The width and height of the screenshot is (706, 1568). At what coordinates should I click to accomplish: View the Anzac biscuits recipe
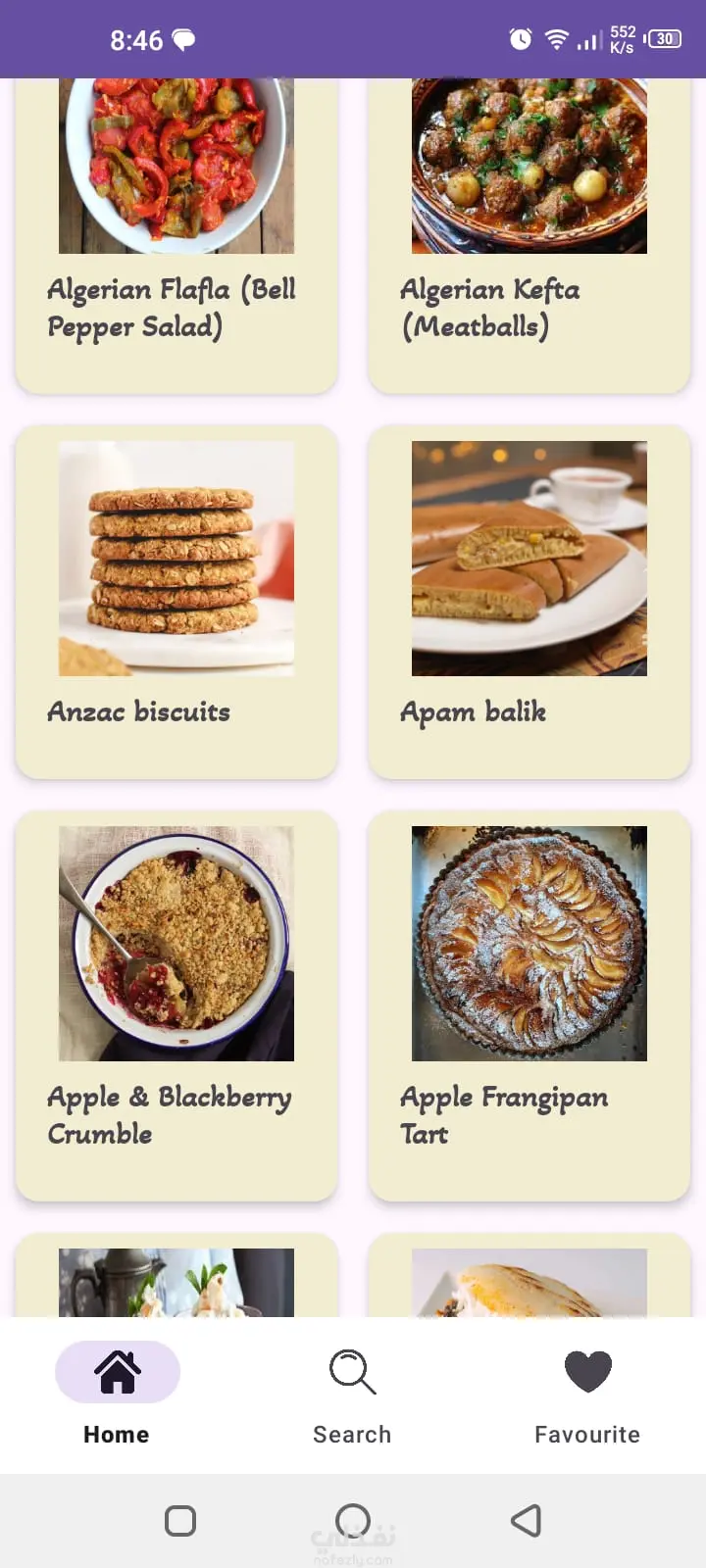pos(176,600)
